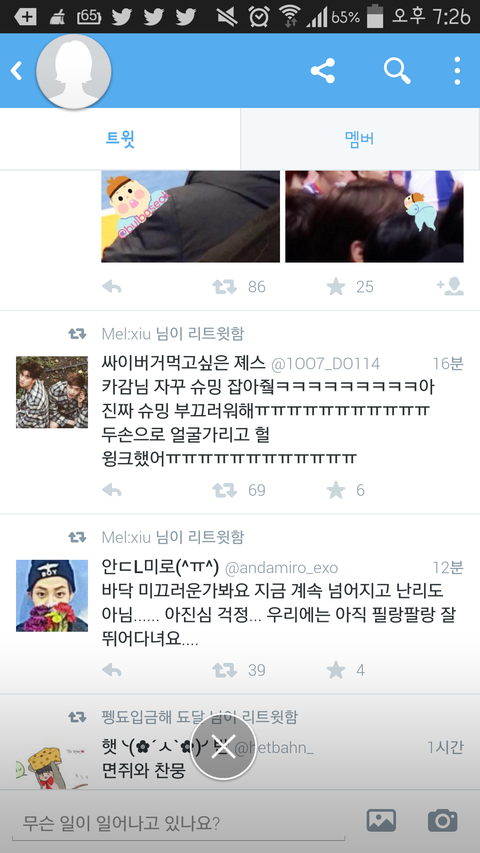This screenshot has width=480, height=853.
Task: Open the left photo with the @bulbaseok sticker
Action: pyautogui.click(x=190, y=217)
